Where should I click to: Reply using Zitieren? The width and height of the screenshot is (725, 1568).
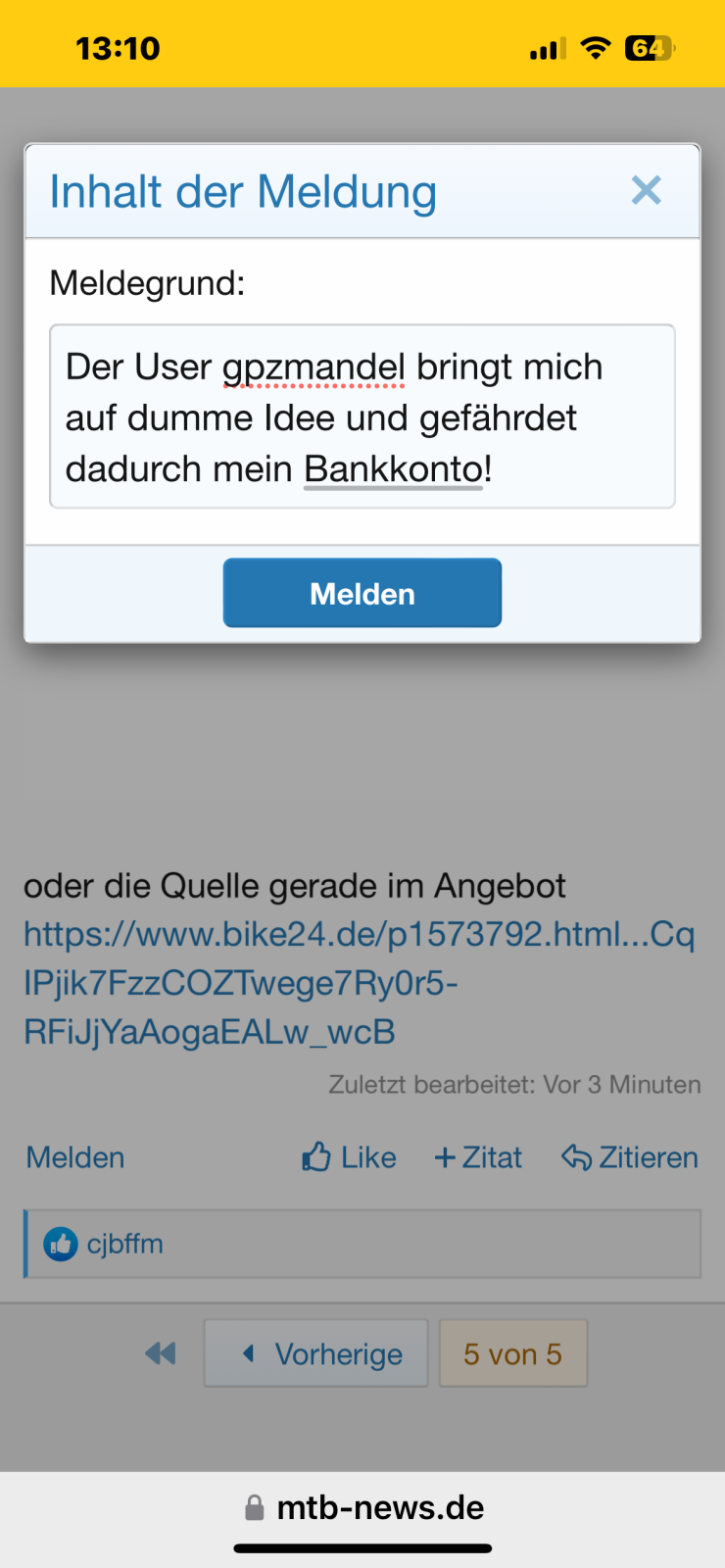[x=630, y=1157]
